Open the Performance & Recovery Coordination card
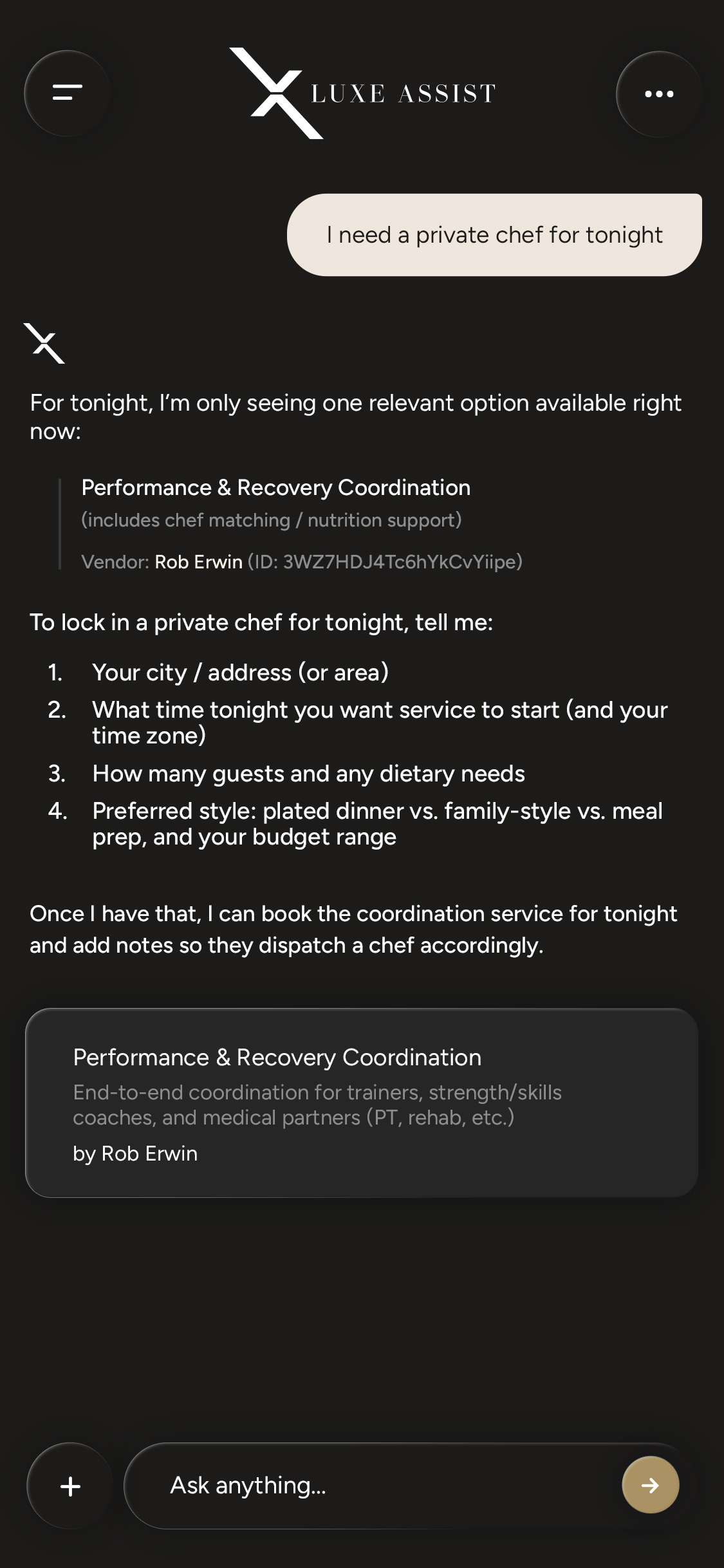 tap(361, 1102)
